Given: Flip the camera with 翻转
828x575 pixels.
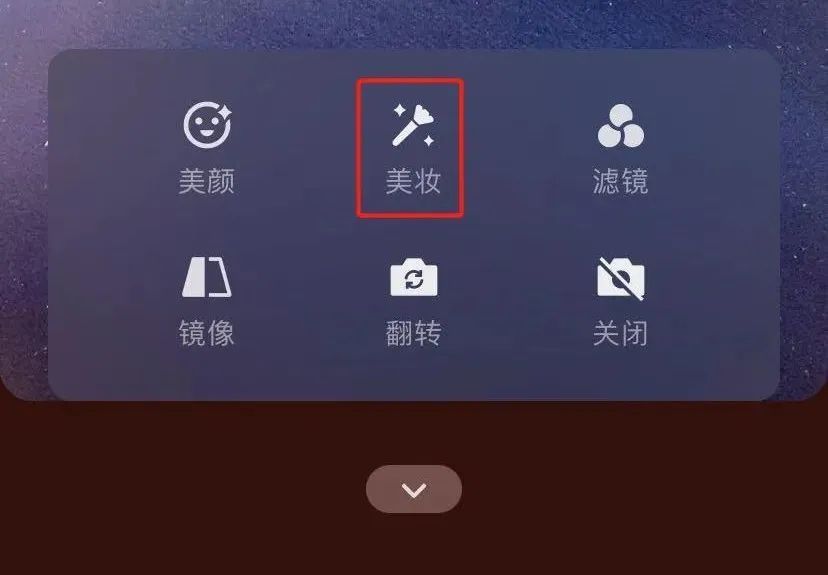Looking at the screenshot, I should (x=413, y=298).
